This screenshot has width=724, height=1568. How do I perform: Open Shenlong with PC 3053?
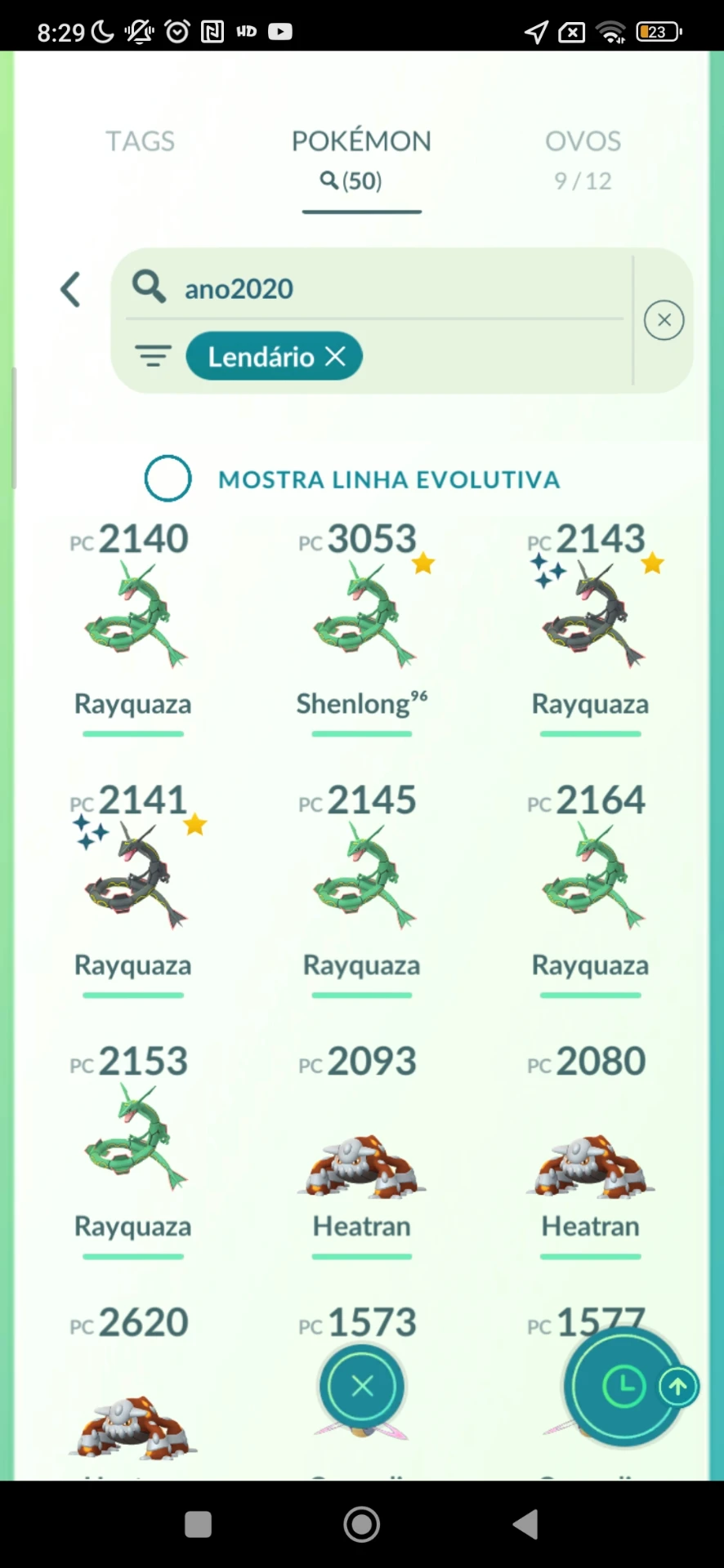click(x=362, y=625)
